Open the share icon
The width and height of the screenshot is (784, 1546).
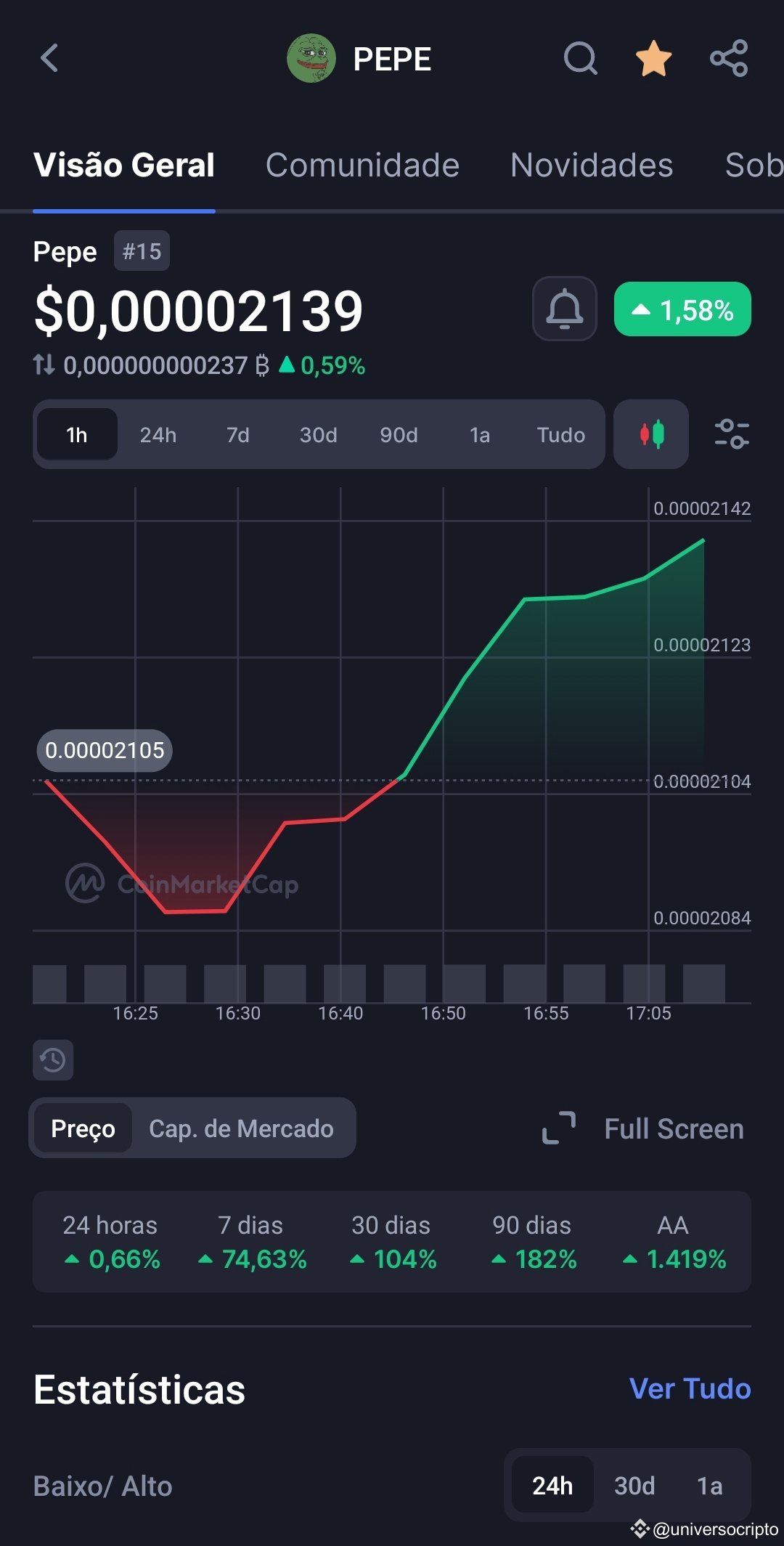click(729, 59)
